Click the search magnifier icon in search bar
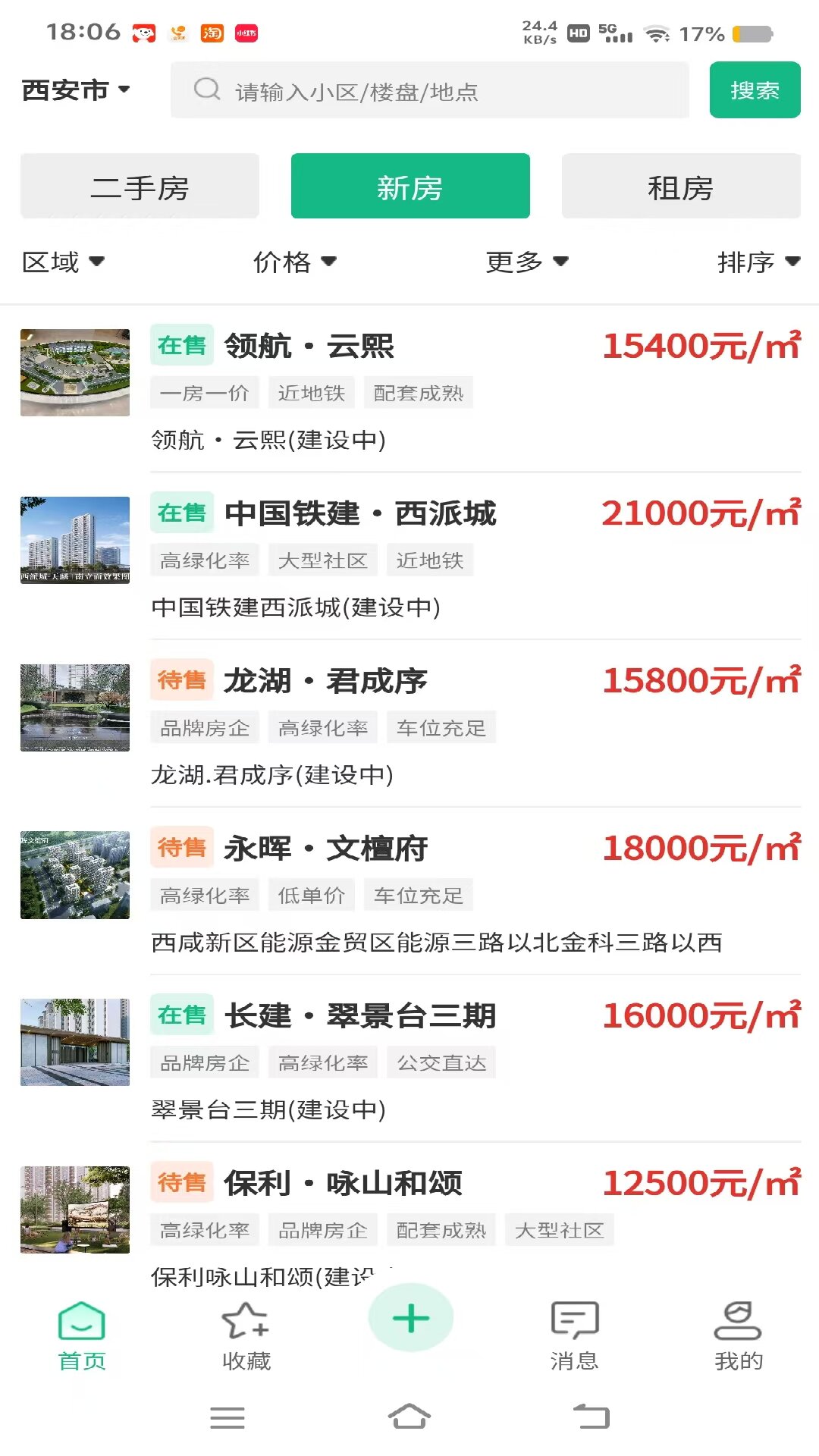The height and width of the screenshot is (1456, 819). tap(206, 90)
